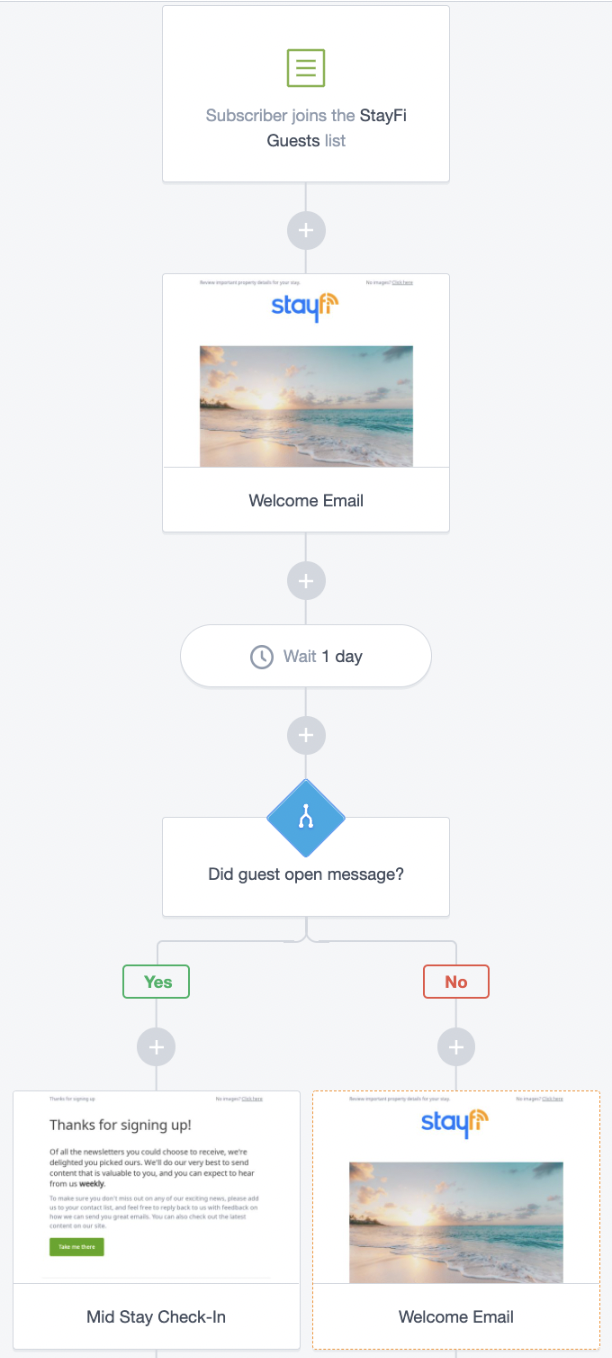Open the Subscriber joins StayFi Guests list trigger
The width and height of the screenshot is (612, 1358).
[306, 94]
